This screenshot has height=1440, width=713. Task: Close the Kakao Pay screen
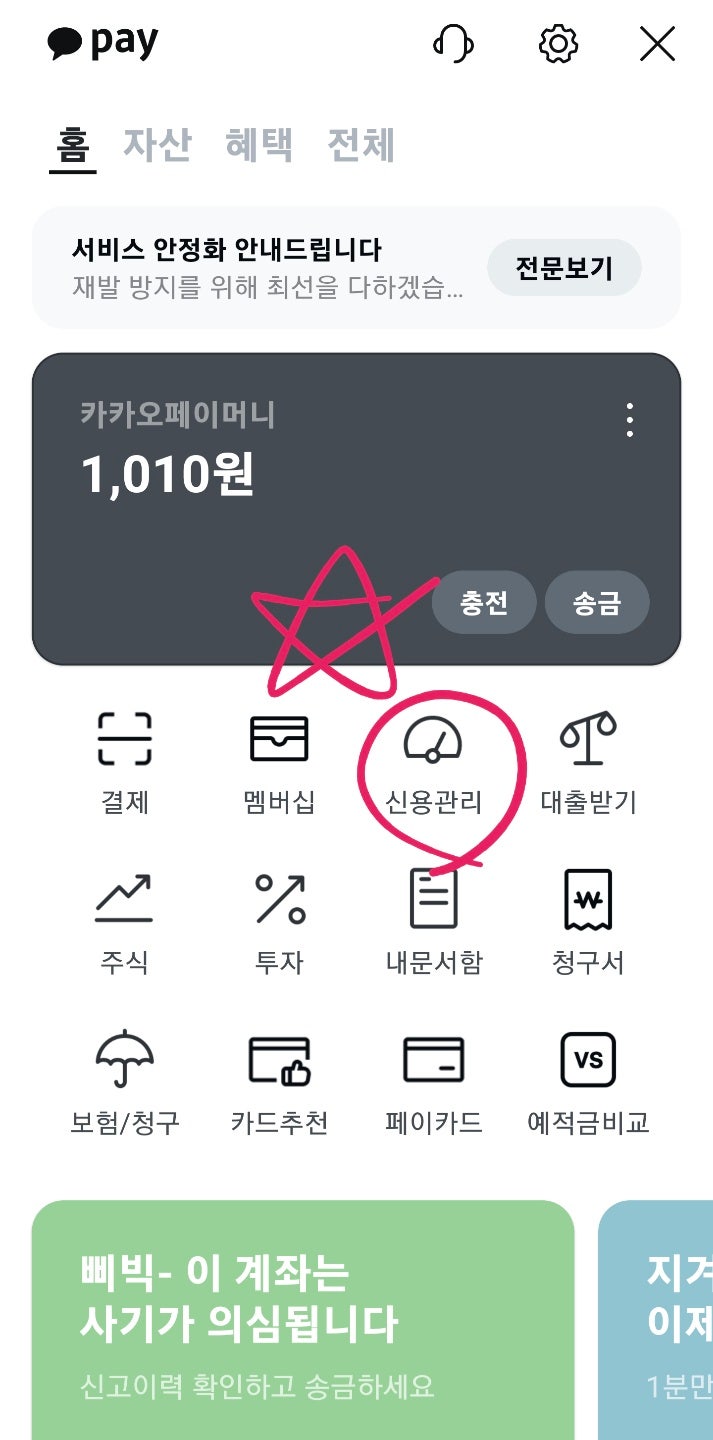pos(657,44)
